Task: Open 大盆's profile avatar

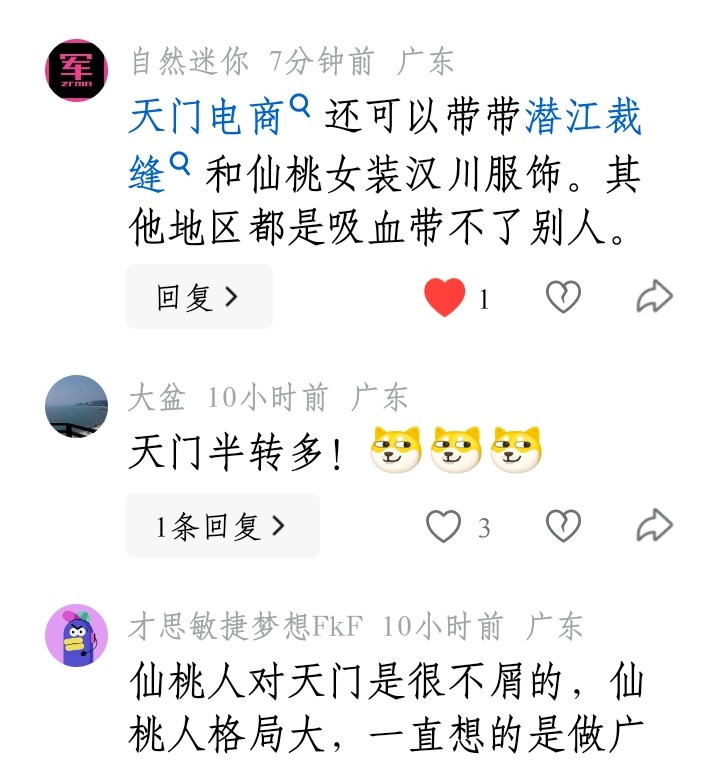Action: coord(76,405)
